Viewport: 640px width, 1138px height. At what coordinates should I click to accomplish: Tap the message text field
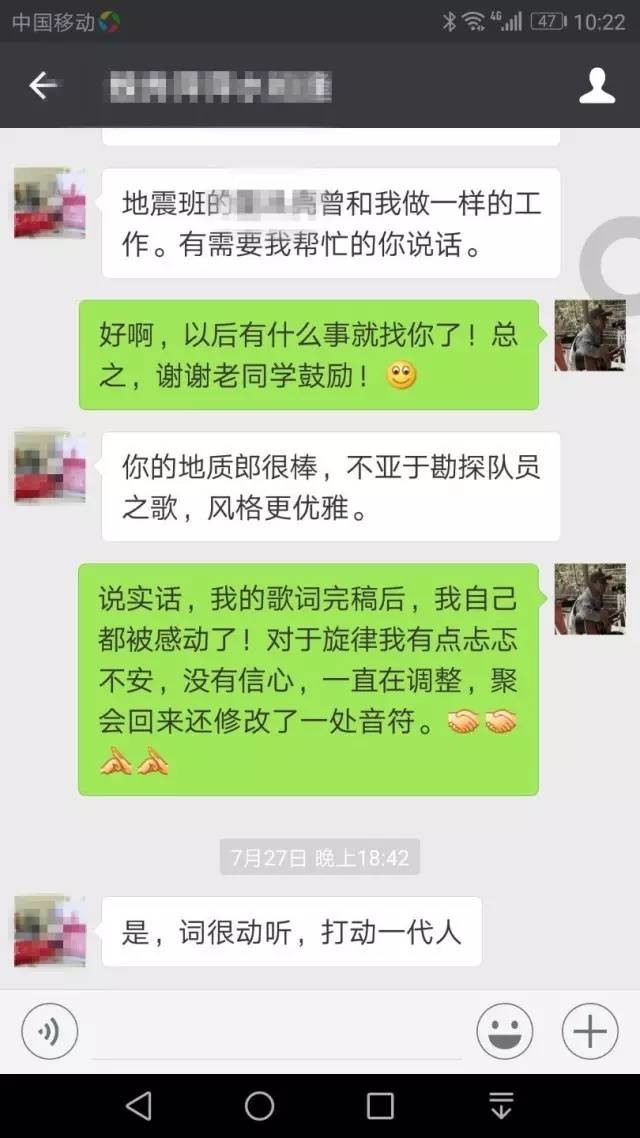coord(277,1031)
